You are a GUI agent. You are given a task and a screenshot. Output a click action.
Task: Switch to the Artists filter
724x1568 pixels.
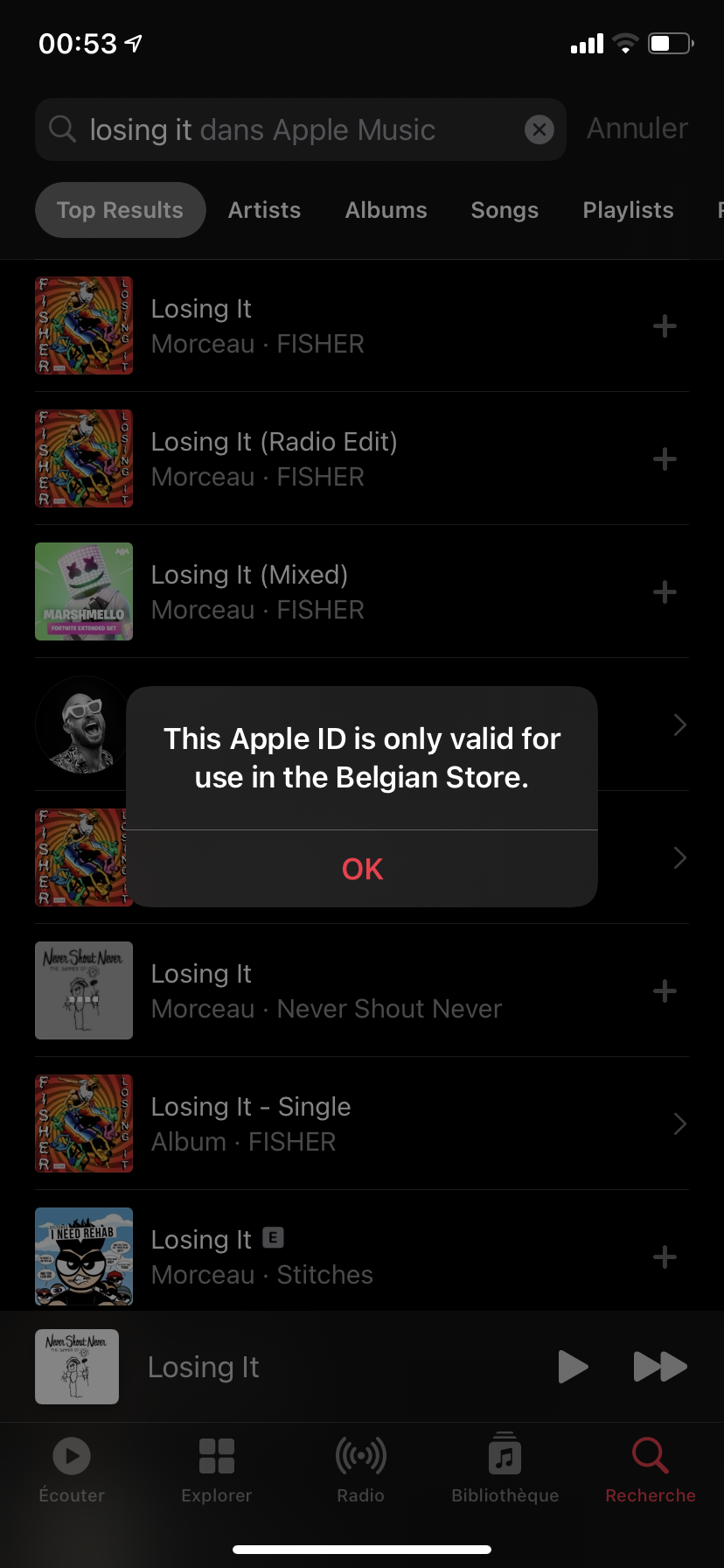(264, 210)
